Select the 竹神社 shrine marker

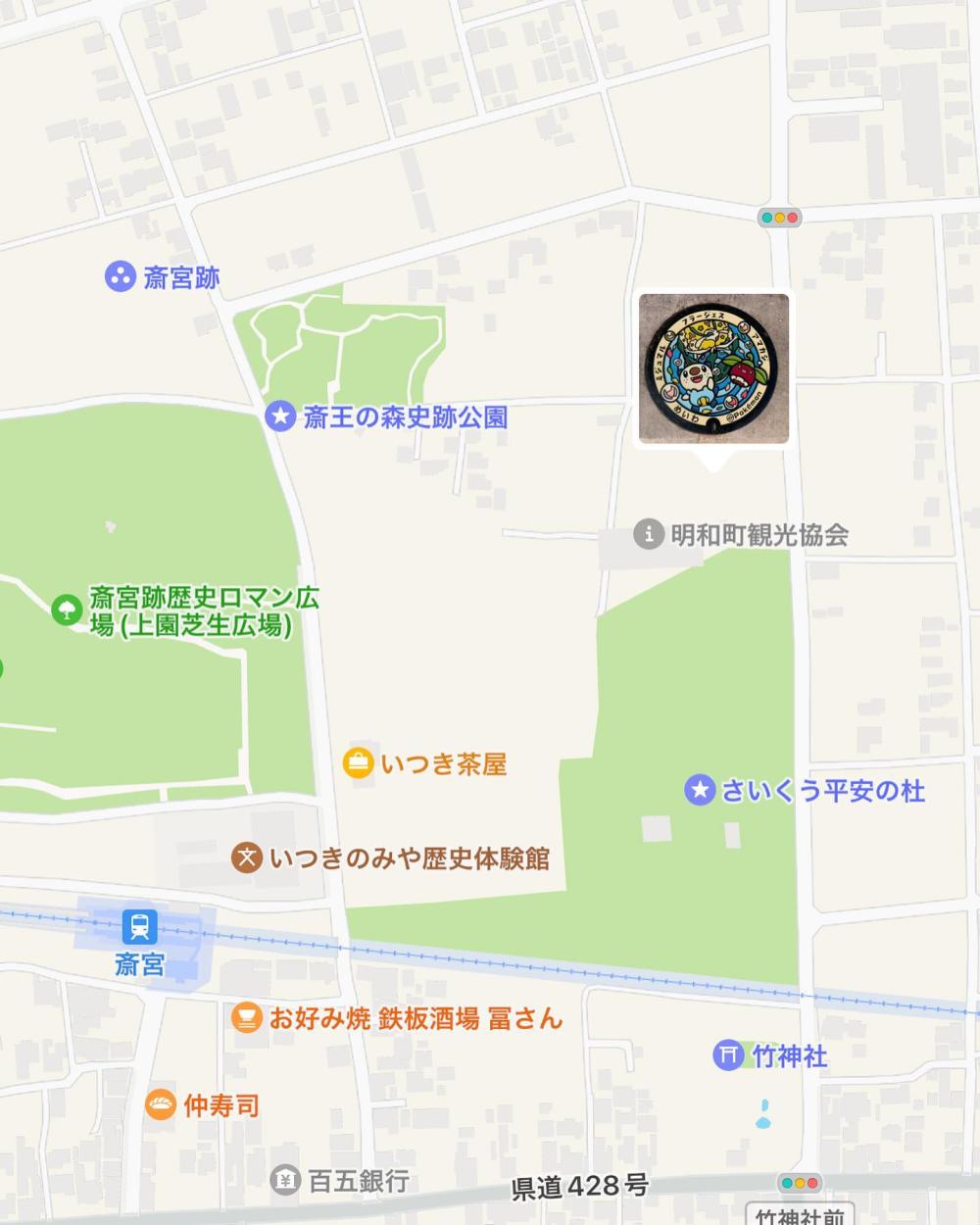pos(728,1055)
